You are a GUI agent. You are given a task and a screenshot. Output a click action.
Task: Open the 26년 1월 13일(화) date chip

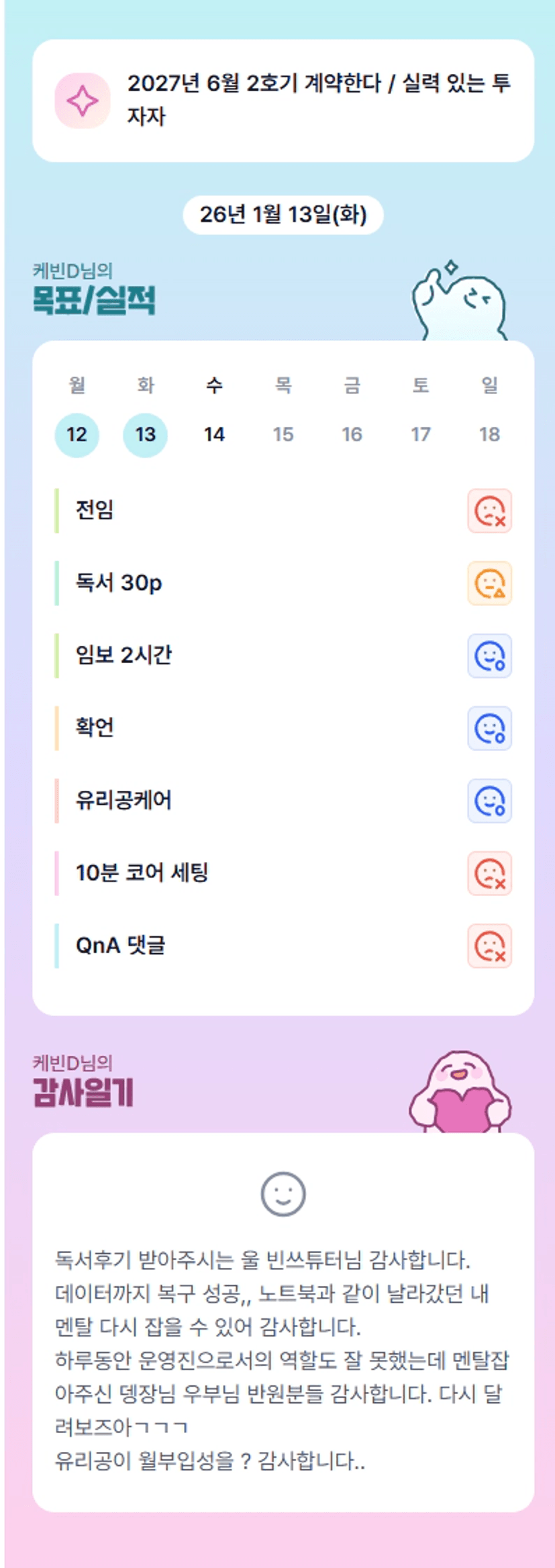(283, 215)
